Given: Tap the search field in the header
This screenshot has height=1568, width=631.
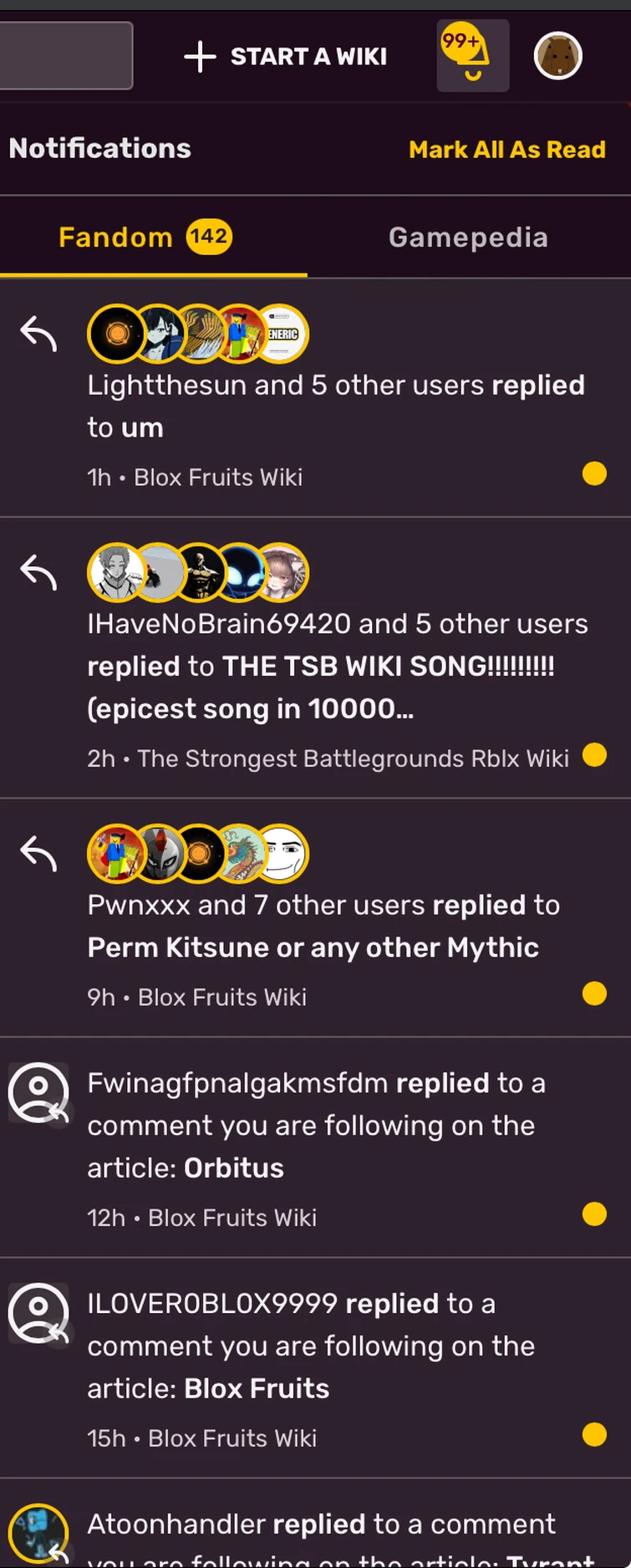Looking at the screenshot, I should point(65,56).
